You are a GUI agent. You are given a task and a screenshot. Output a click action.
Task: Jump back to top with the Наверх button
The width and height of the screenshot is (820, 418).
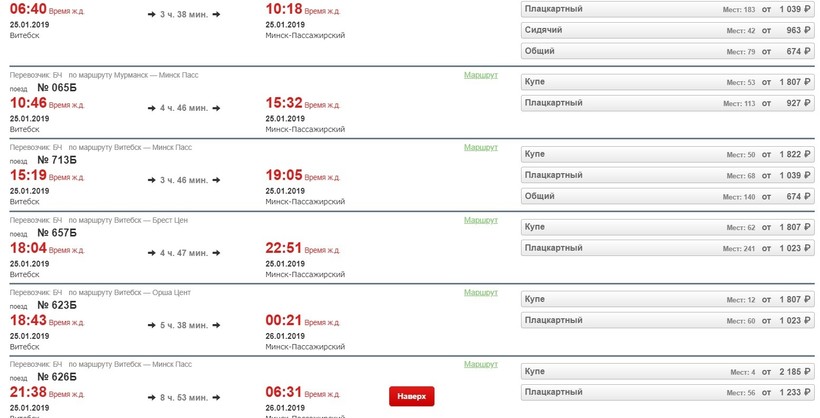point(411,396)
